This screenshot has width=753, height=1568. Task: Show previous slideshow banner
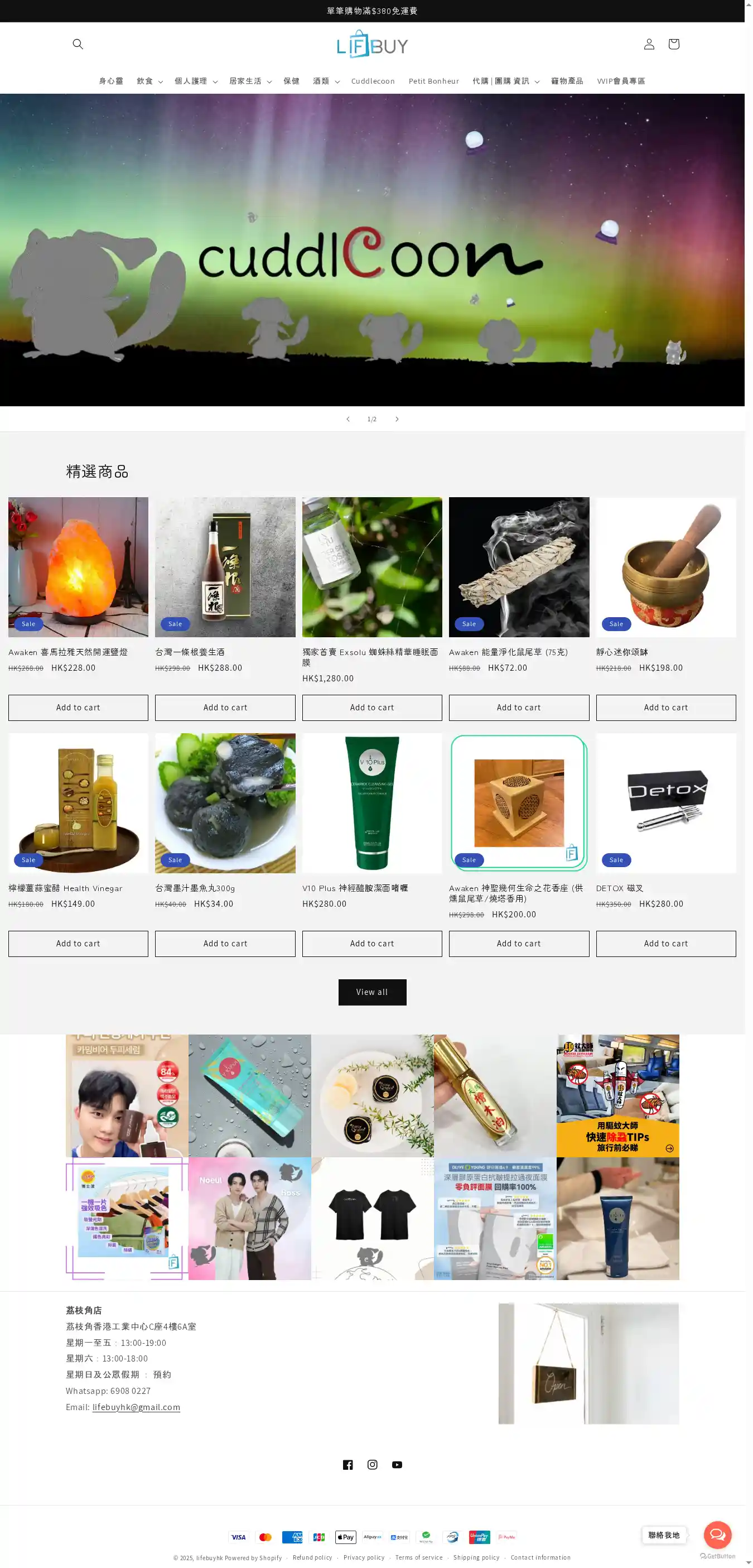point(348,419)
